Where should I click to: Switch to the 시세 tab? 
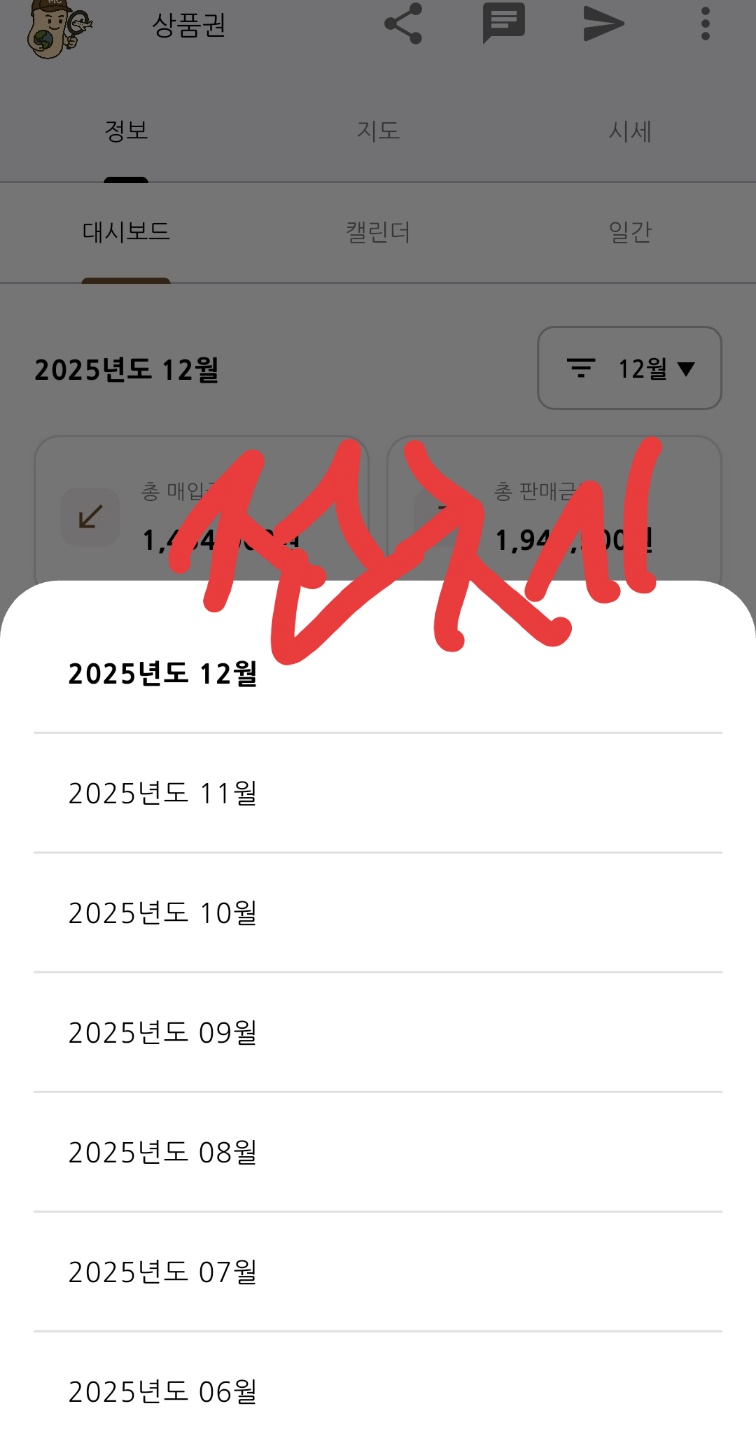[x=630, y=132]
